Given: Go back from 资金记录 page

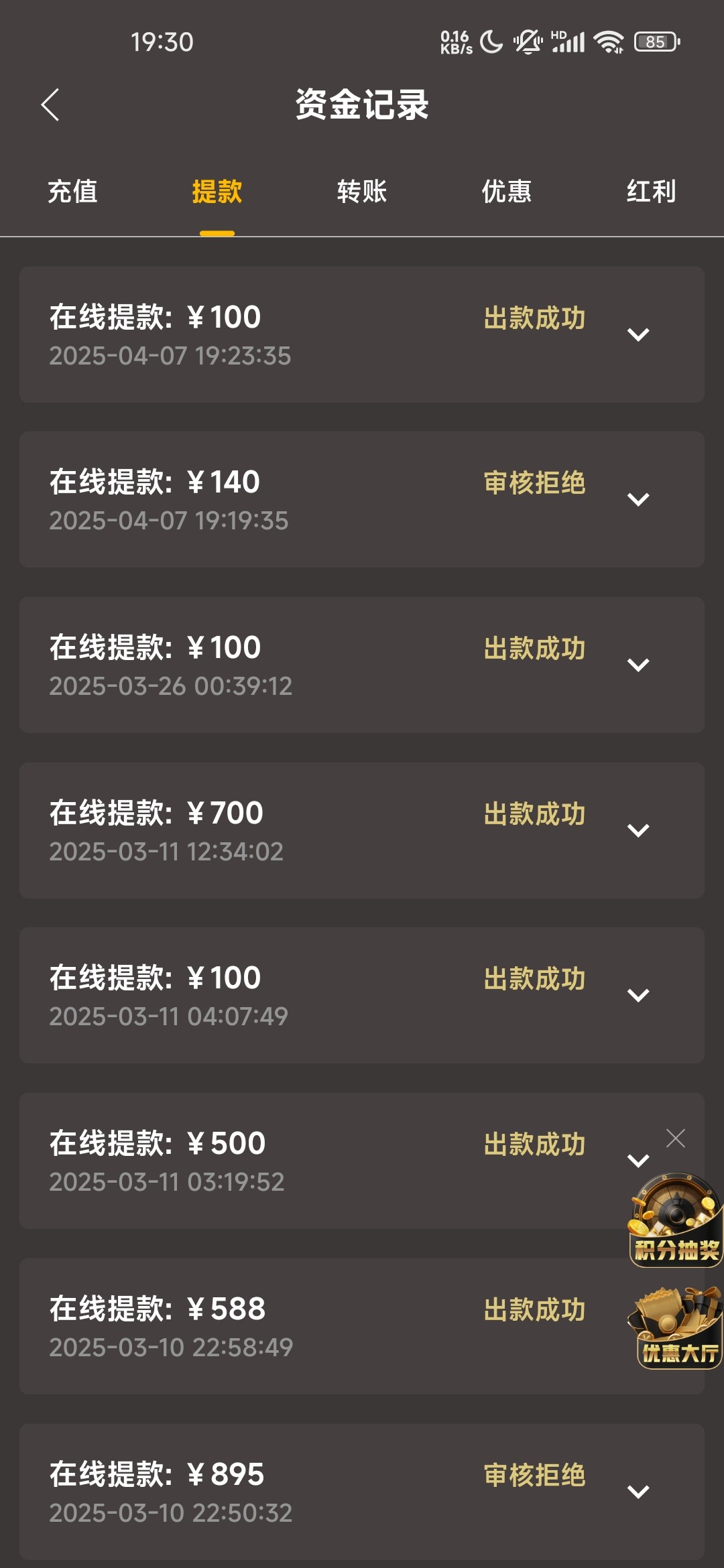Looking at the screenshot, I should [x=50, y=105].
